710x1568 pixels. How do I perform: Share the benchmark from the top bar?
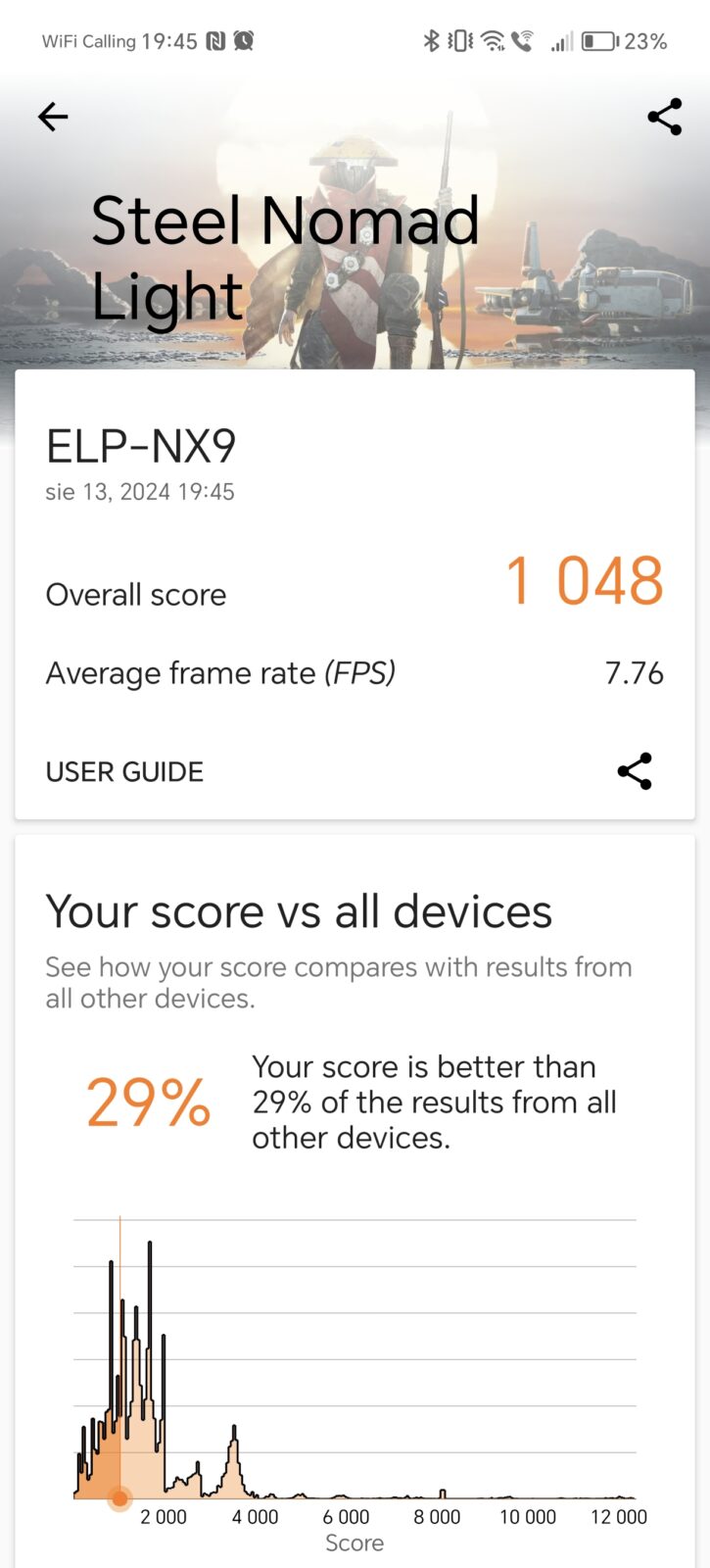(x=664, y=118)
